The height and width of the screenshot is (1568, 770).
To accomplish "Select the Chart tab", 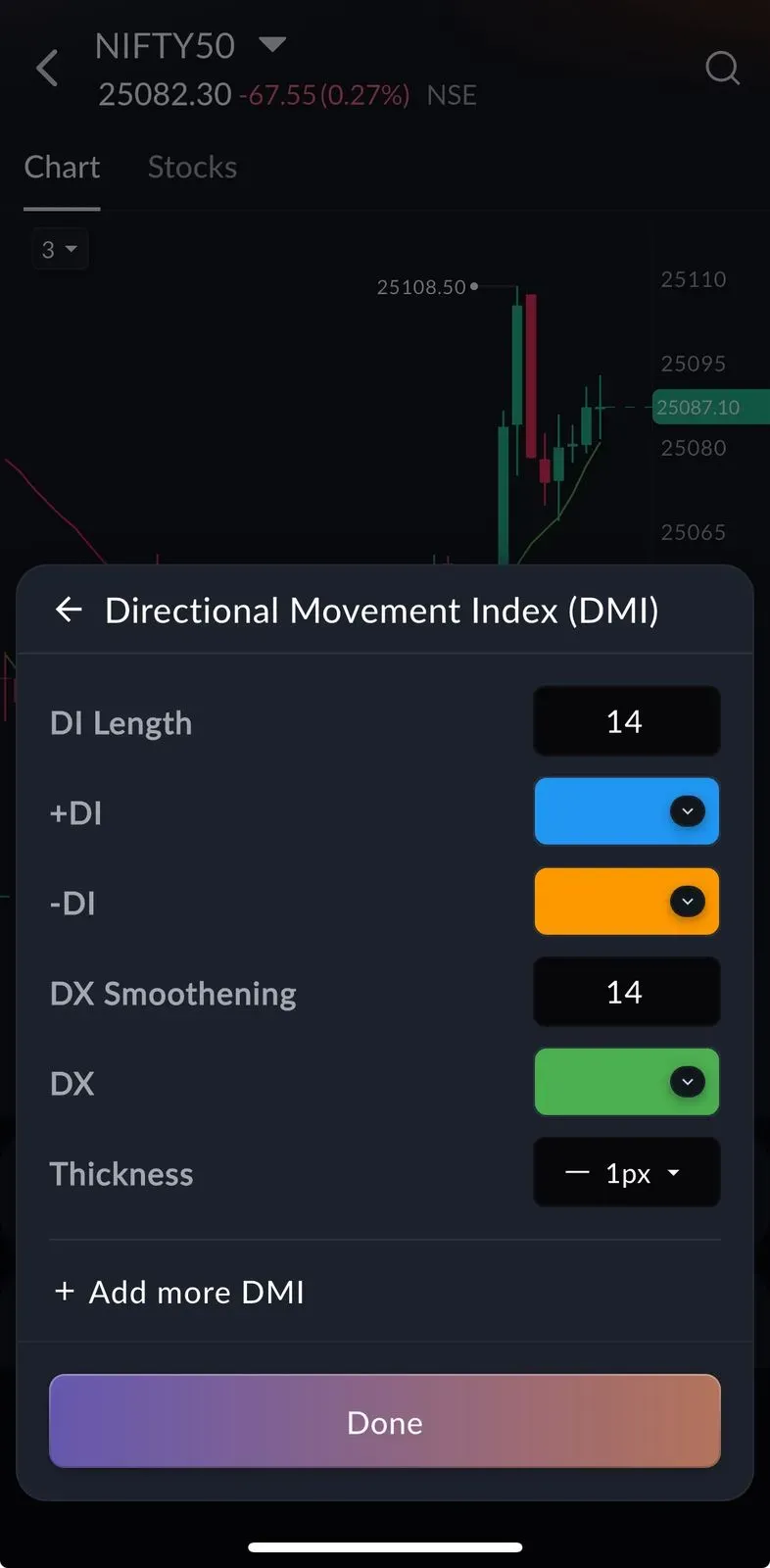I will coord(62,168).
